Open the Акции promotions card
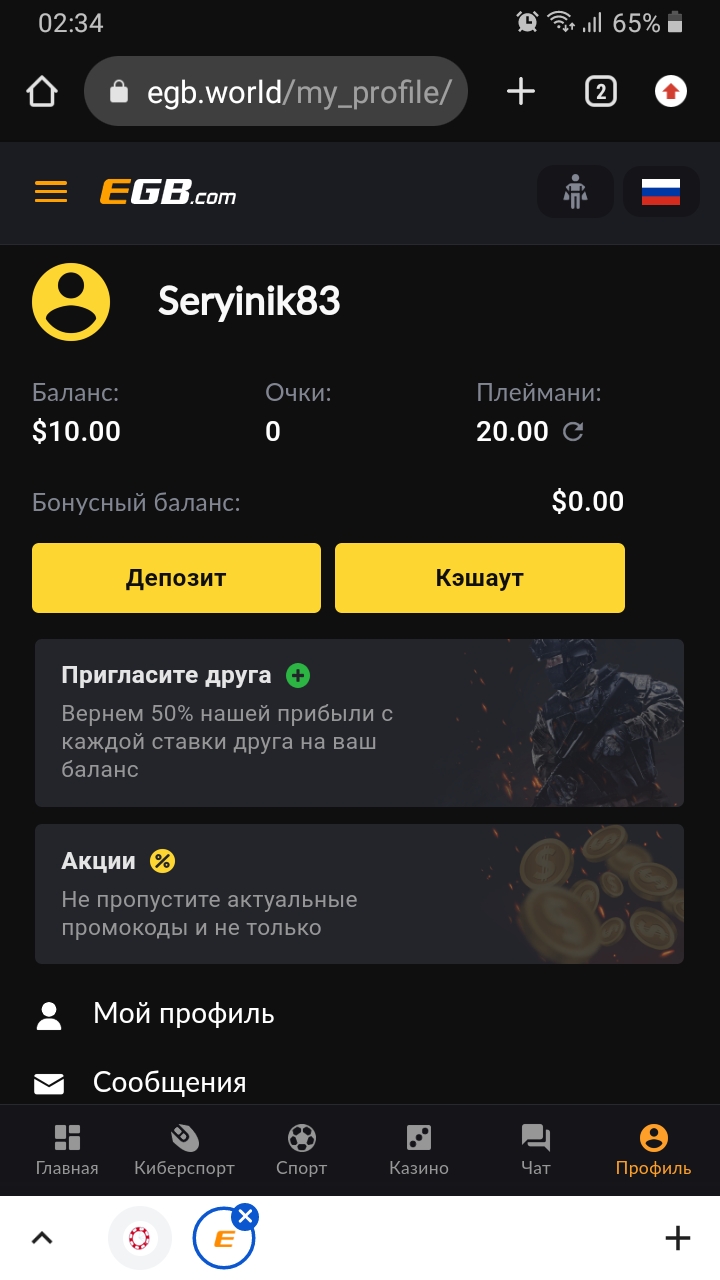720x1280 pixels. [x=359, y=894]
